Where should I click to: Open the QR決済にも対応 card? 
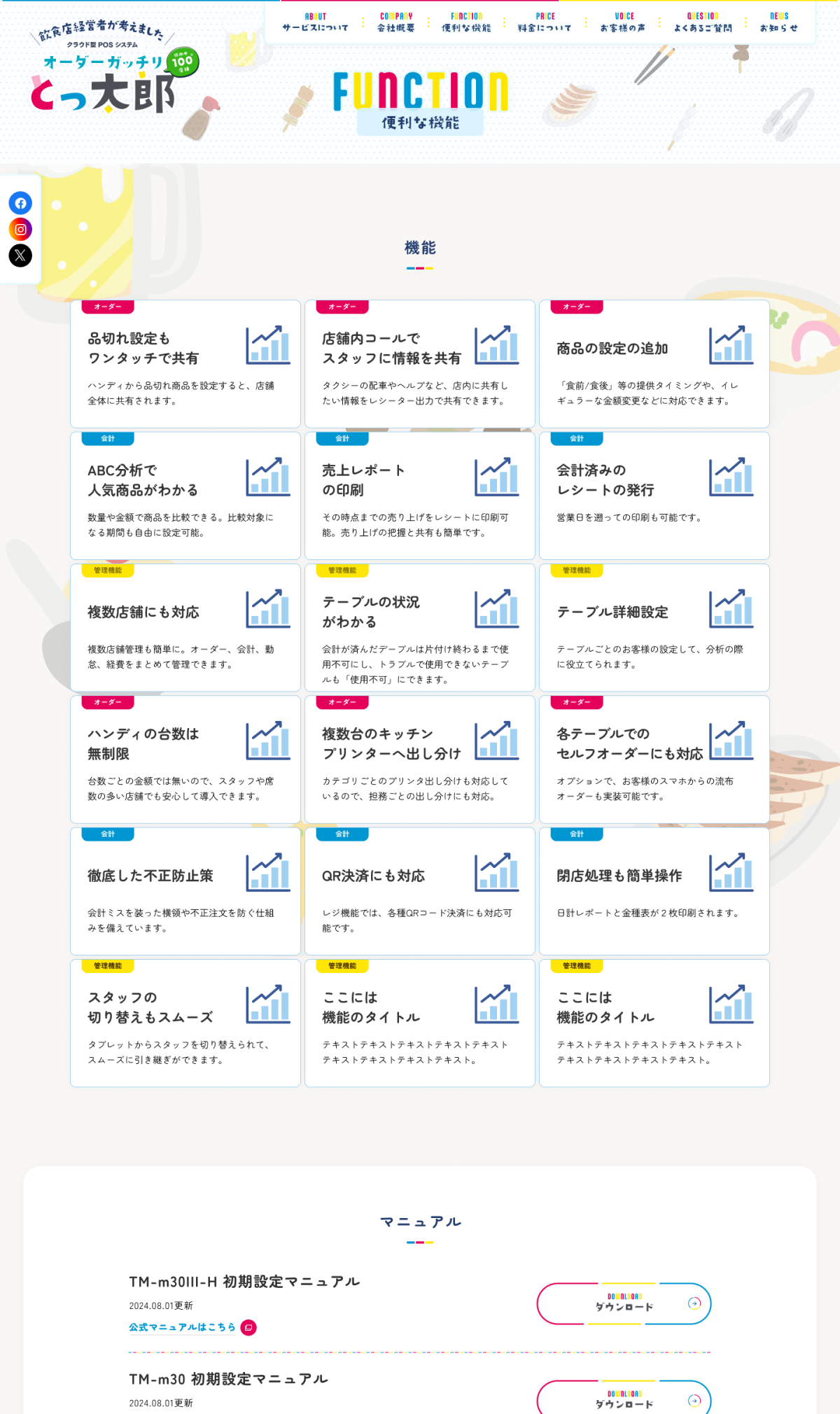pyautogui.click(x=420, y=891)
